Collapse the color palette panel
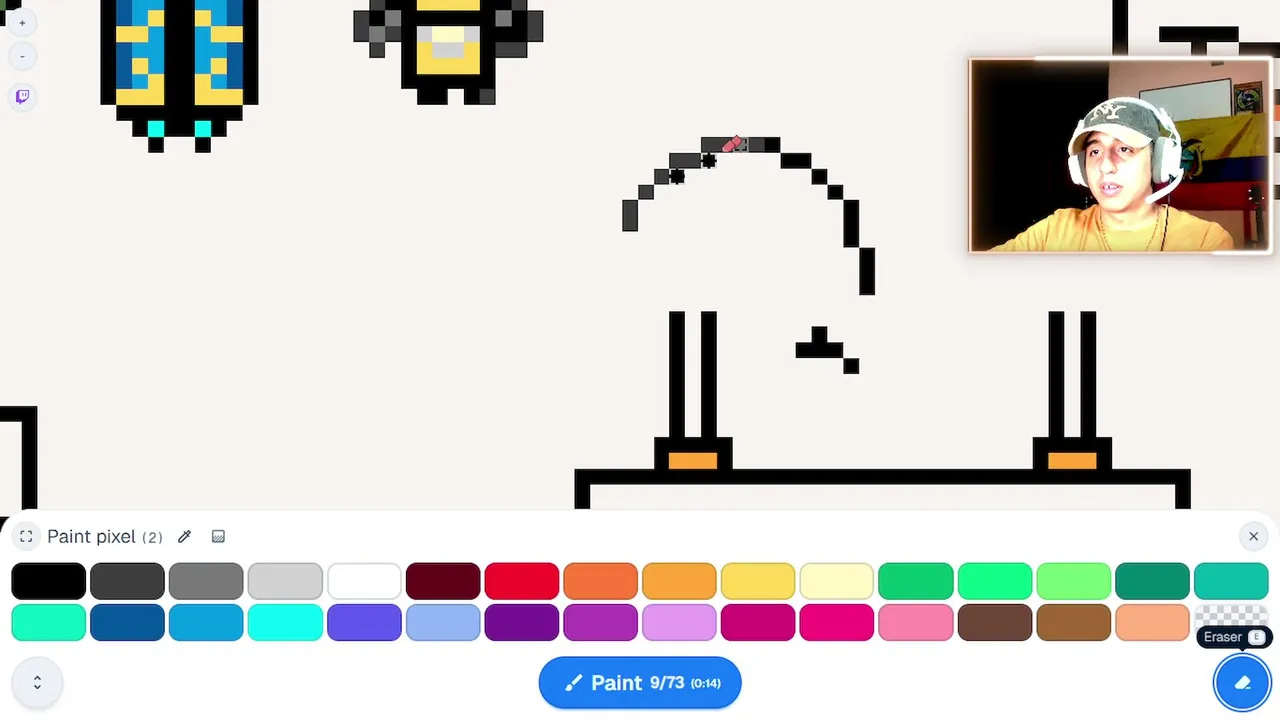 (x=37, y=683)
